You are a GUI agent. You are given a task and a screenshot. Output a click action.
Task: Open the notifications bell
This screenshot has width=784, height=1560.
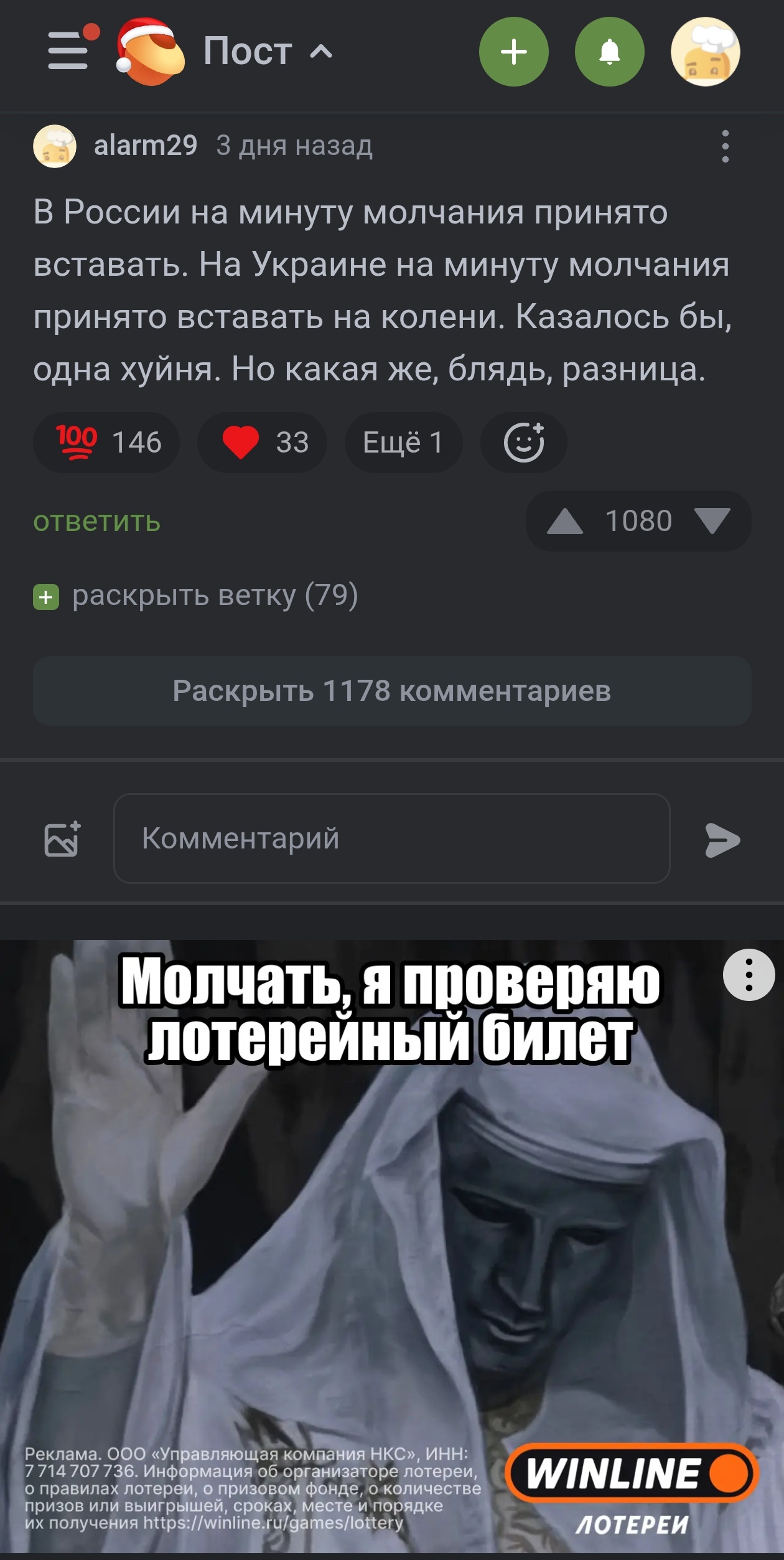(610, 52)
